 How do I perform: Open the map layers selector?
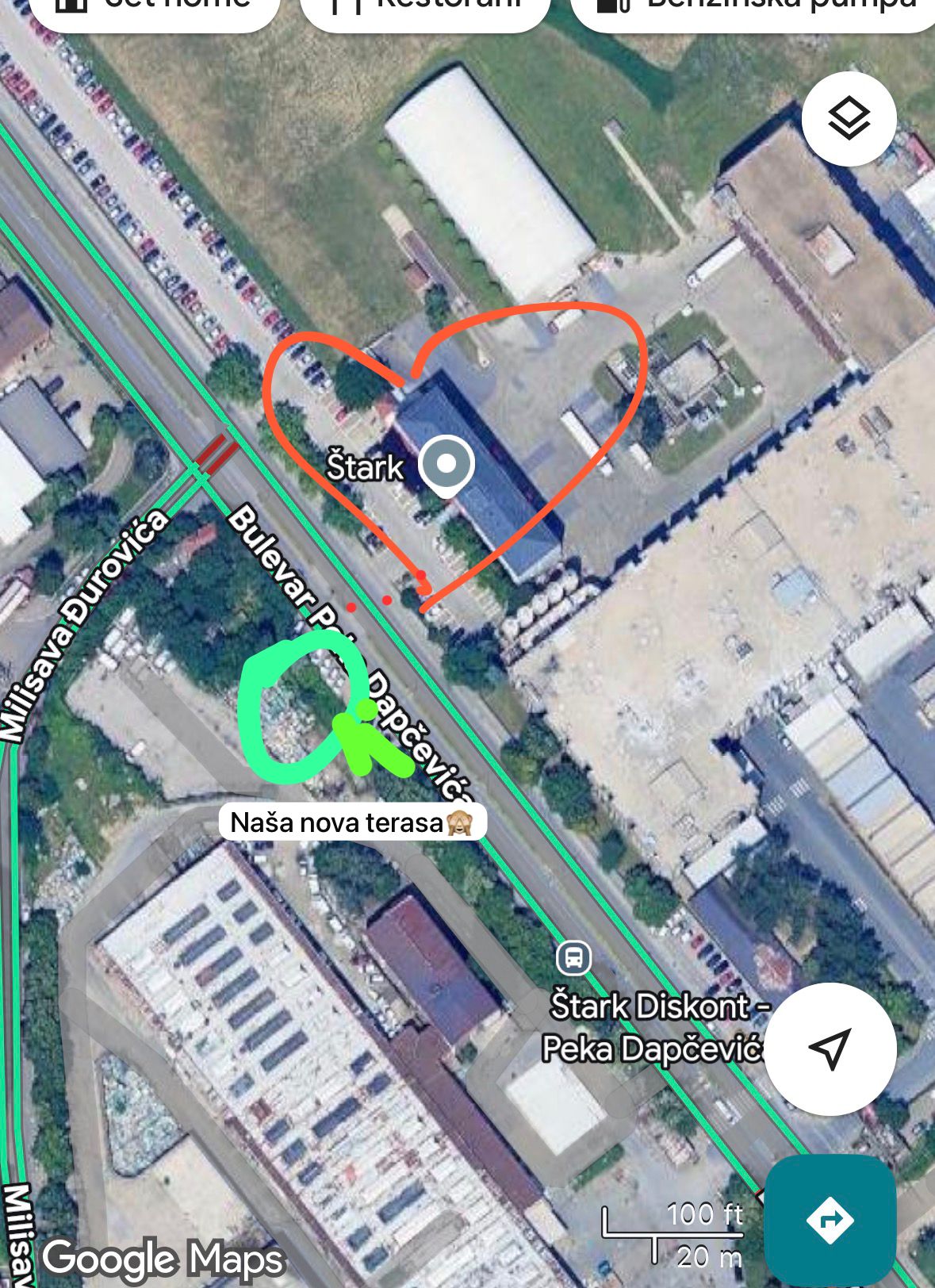pos(849,119)
